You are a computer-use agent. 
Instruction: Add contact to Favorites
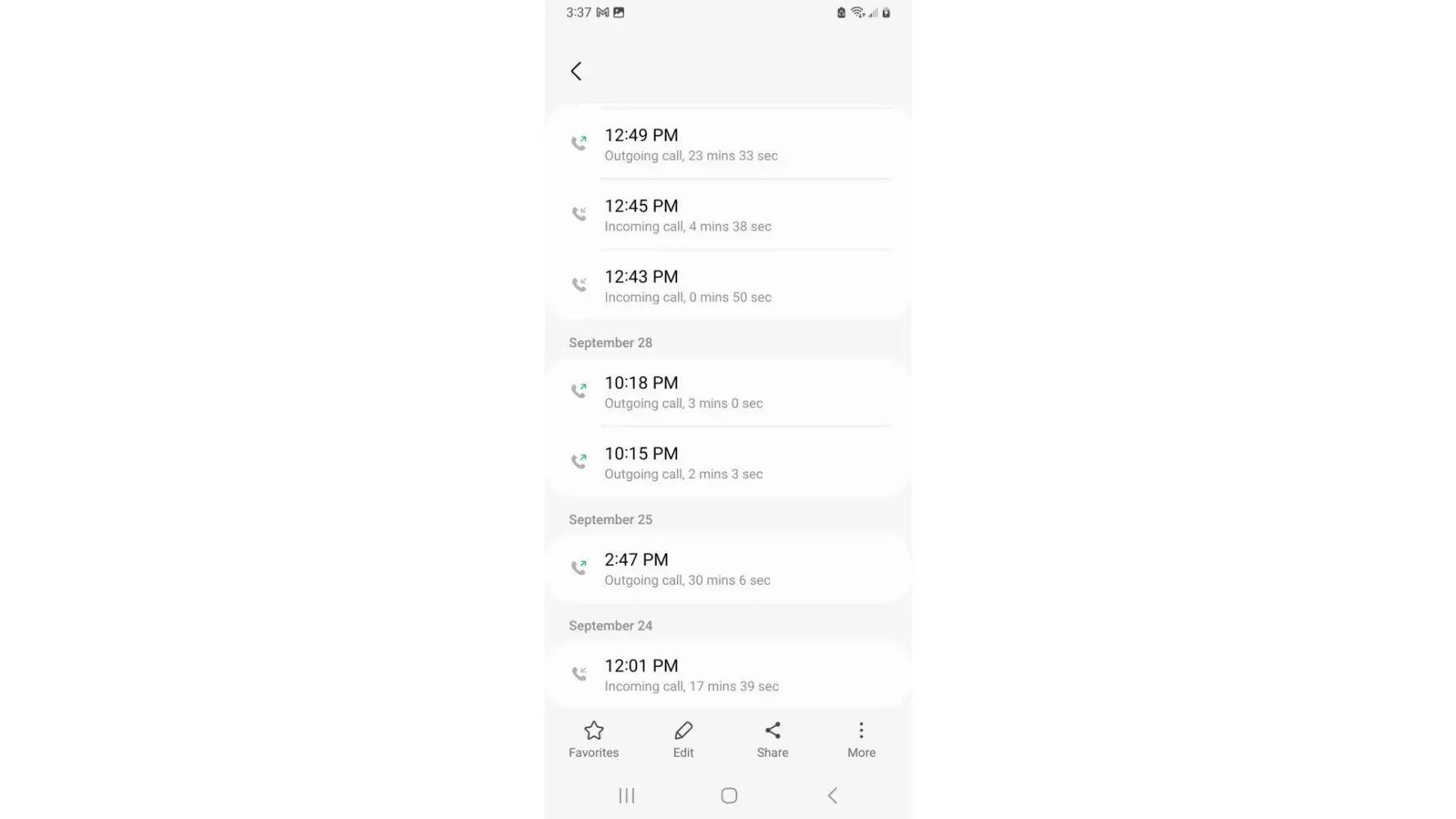[x=594, y=739]
